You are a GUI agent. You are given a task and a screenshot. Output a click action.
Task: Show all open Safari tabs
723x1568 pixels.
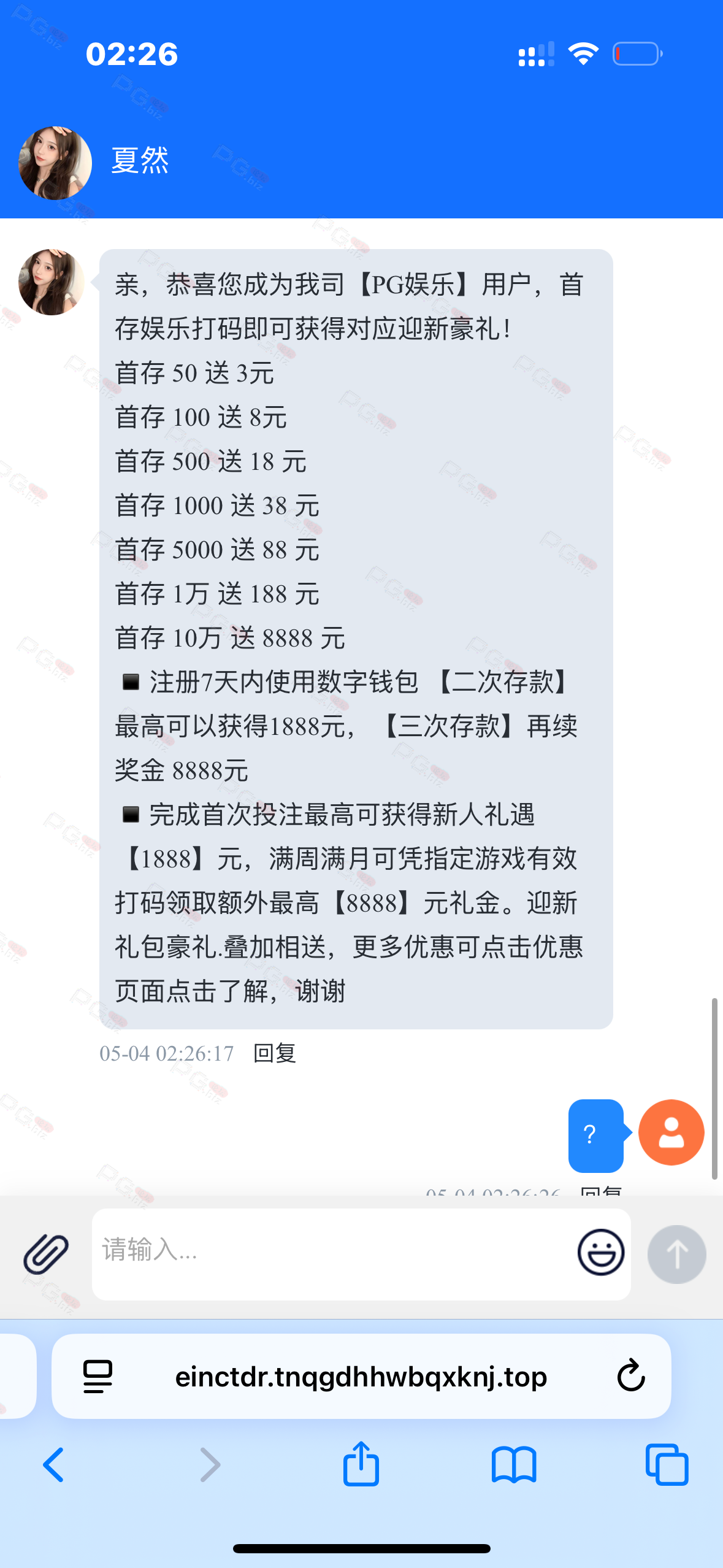[667, 1465]
